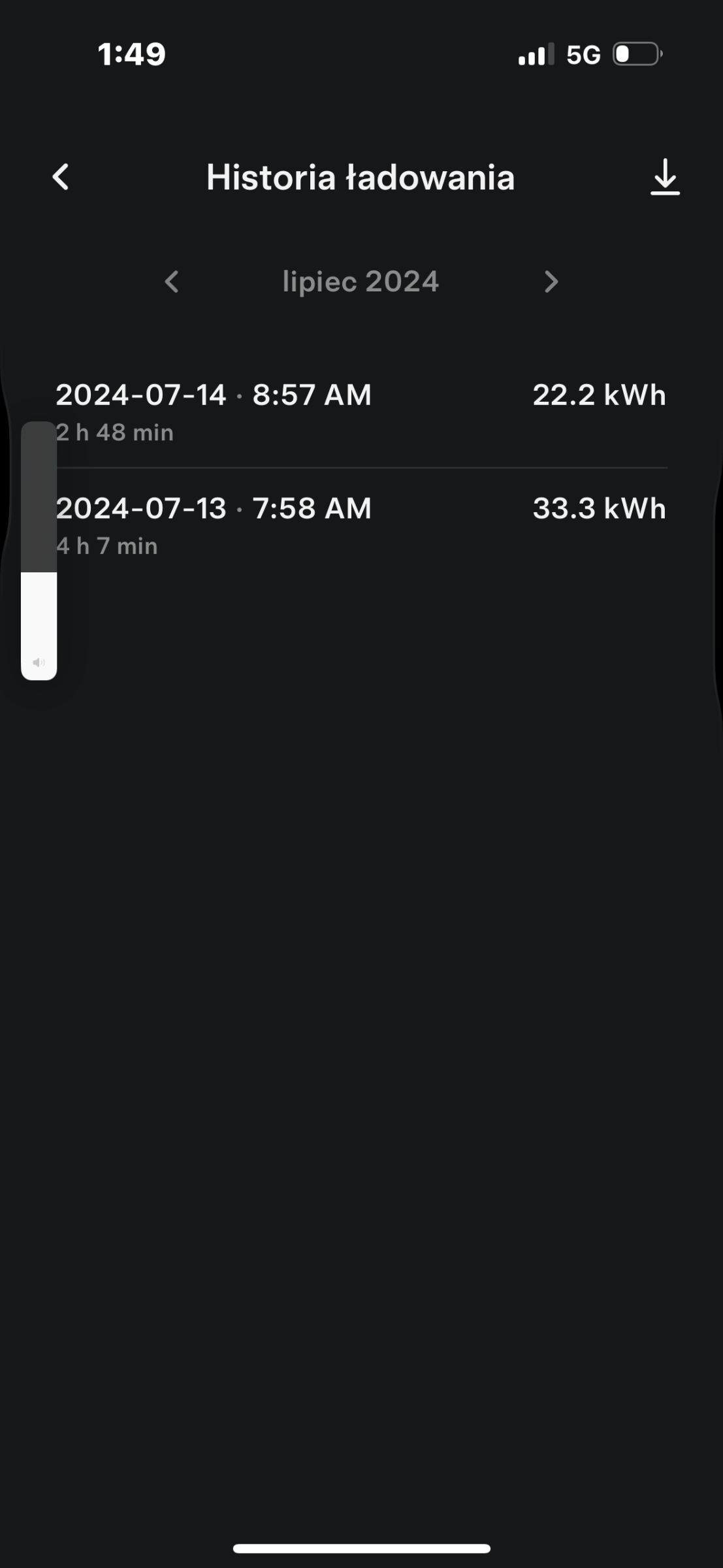Tap the system volume slider
The height and width of the screenshot is (1568, 723).
pyautogui.click(x=39, y=550)
